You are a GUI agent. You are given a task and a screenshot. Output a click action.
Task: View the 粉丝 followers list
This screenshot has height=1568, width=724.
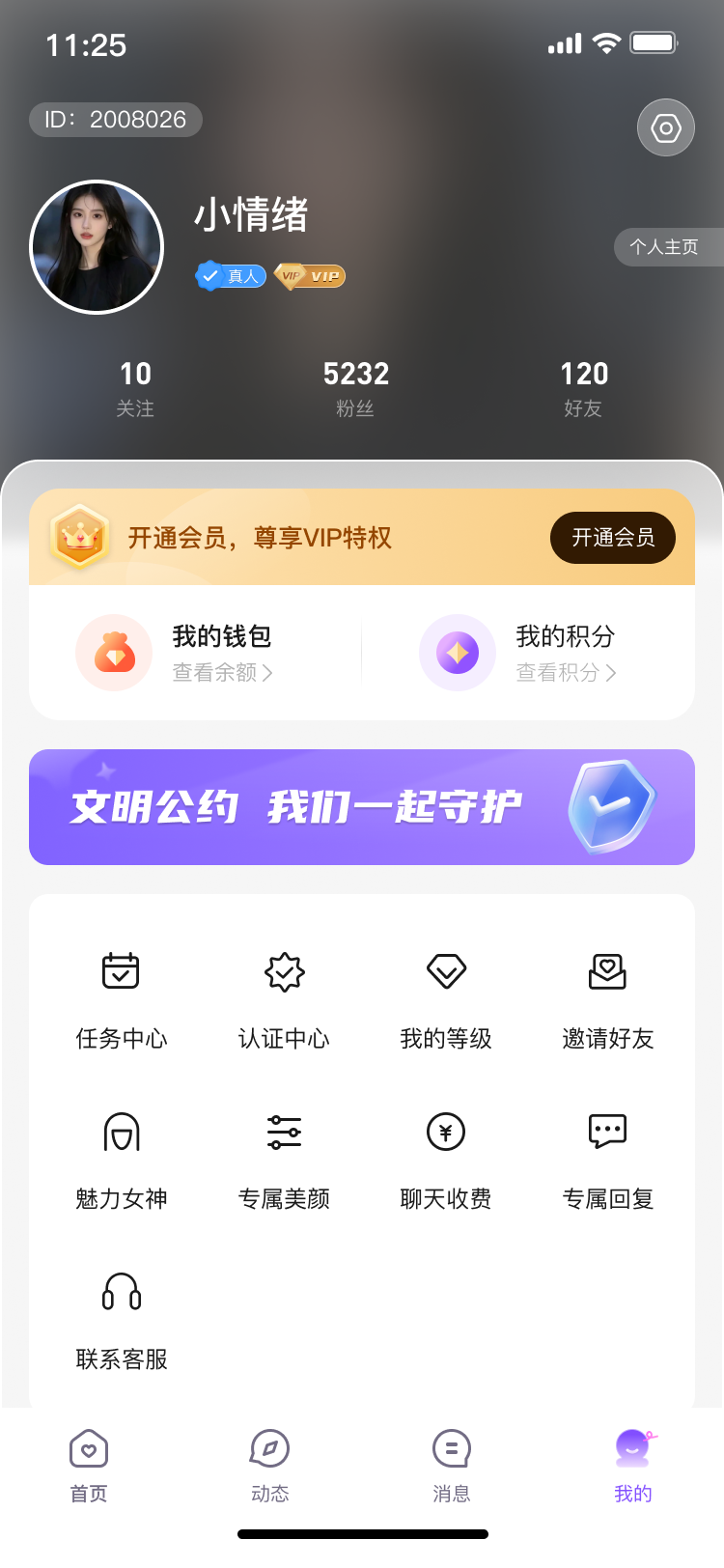click(355, 388)
